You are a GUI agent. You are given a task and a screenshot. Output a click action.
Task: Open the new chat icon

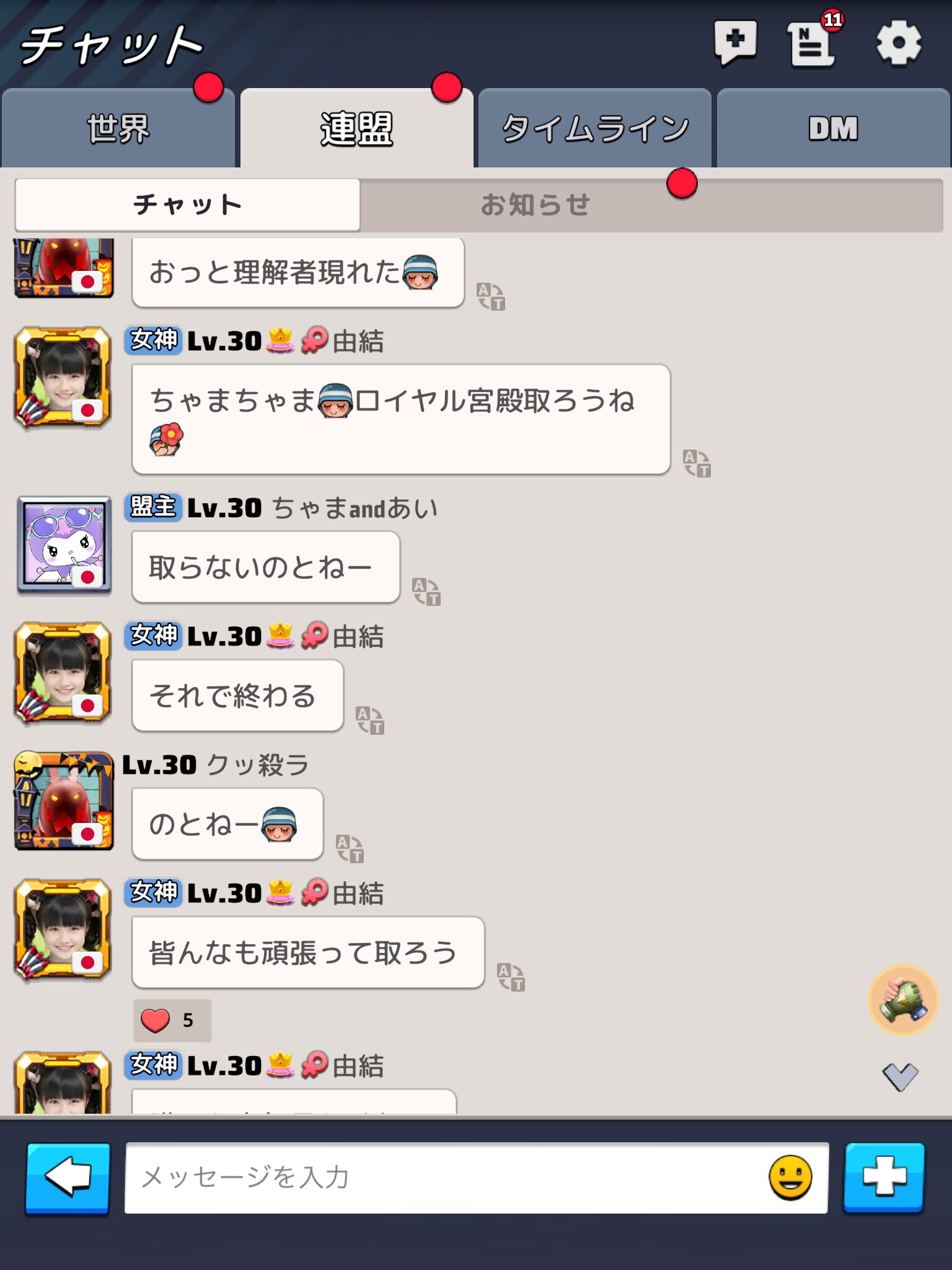pyautogui.click(x=735, y=42)
